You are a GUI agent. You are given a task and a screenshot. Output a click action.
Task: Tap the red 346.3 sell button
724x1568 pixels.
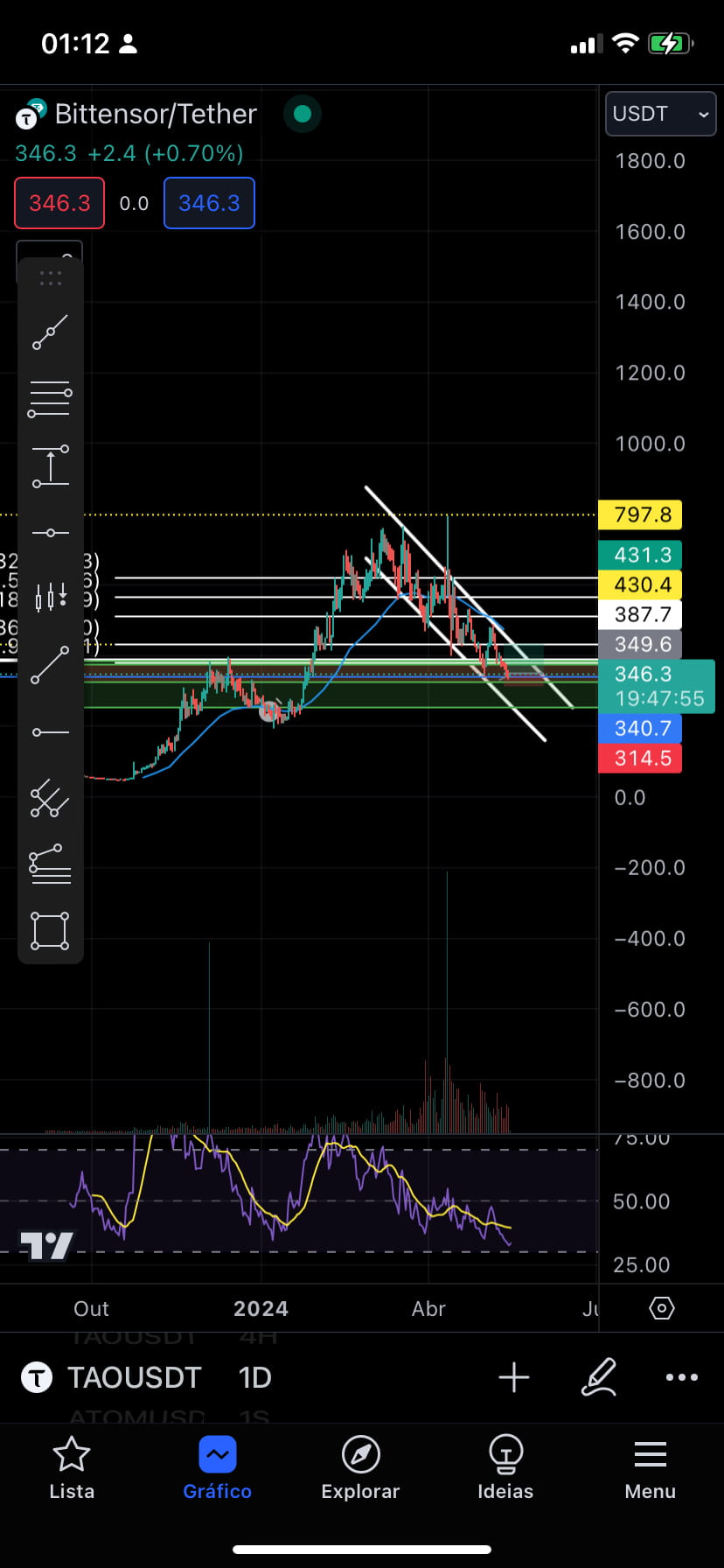pos(59,202)
